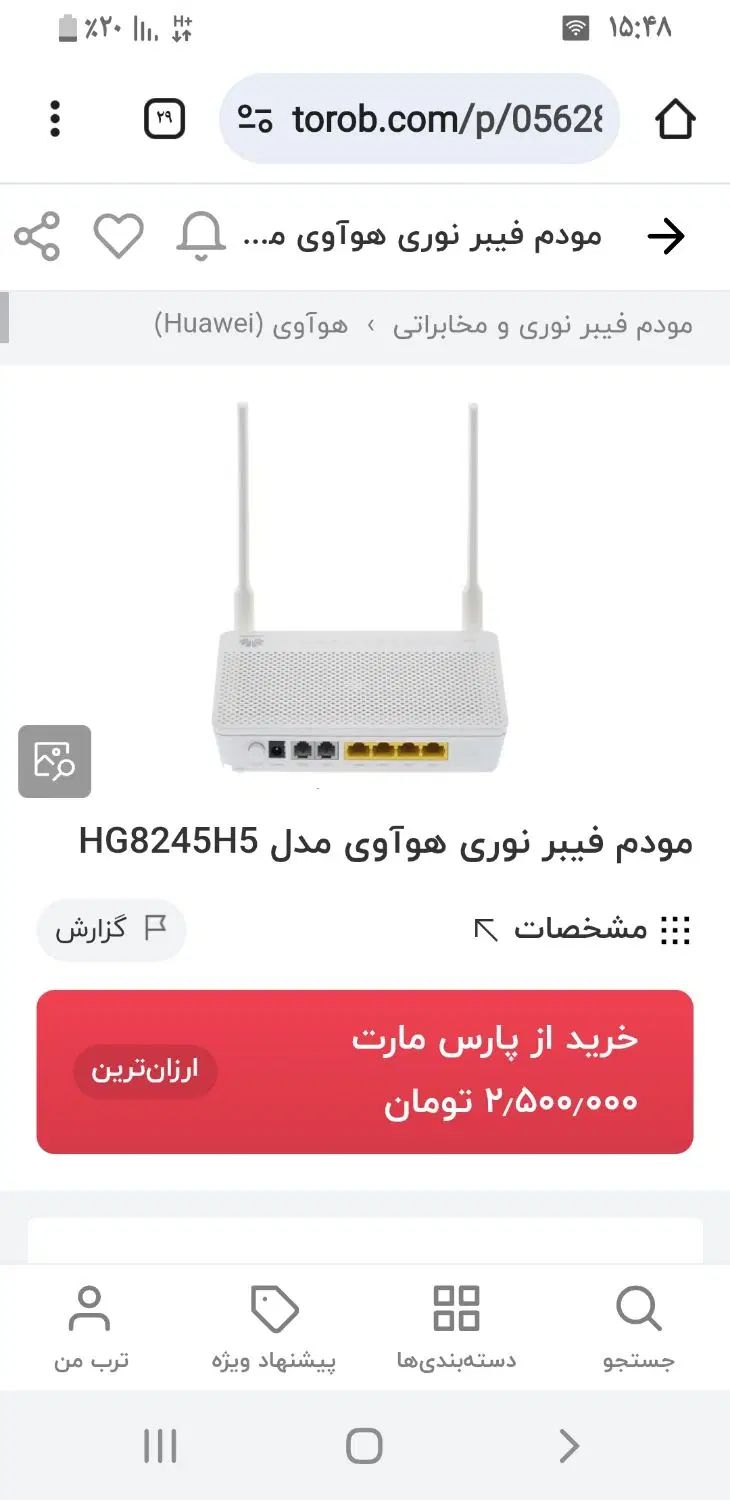Open the مودم فیبر نوری و مخابراتی breadcrumb
This screenshot has width=730, height=1500.
coord(543,326)
